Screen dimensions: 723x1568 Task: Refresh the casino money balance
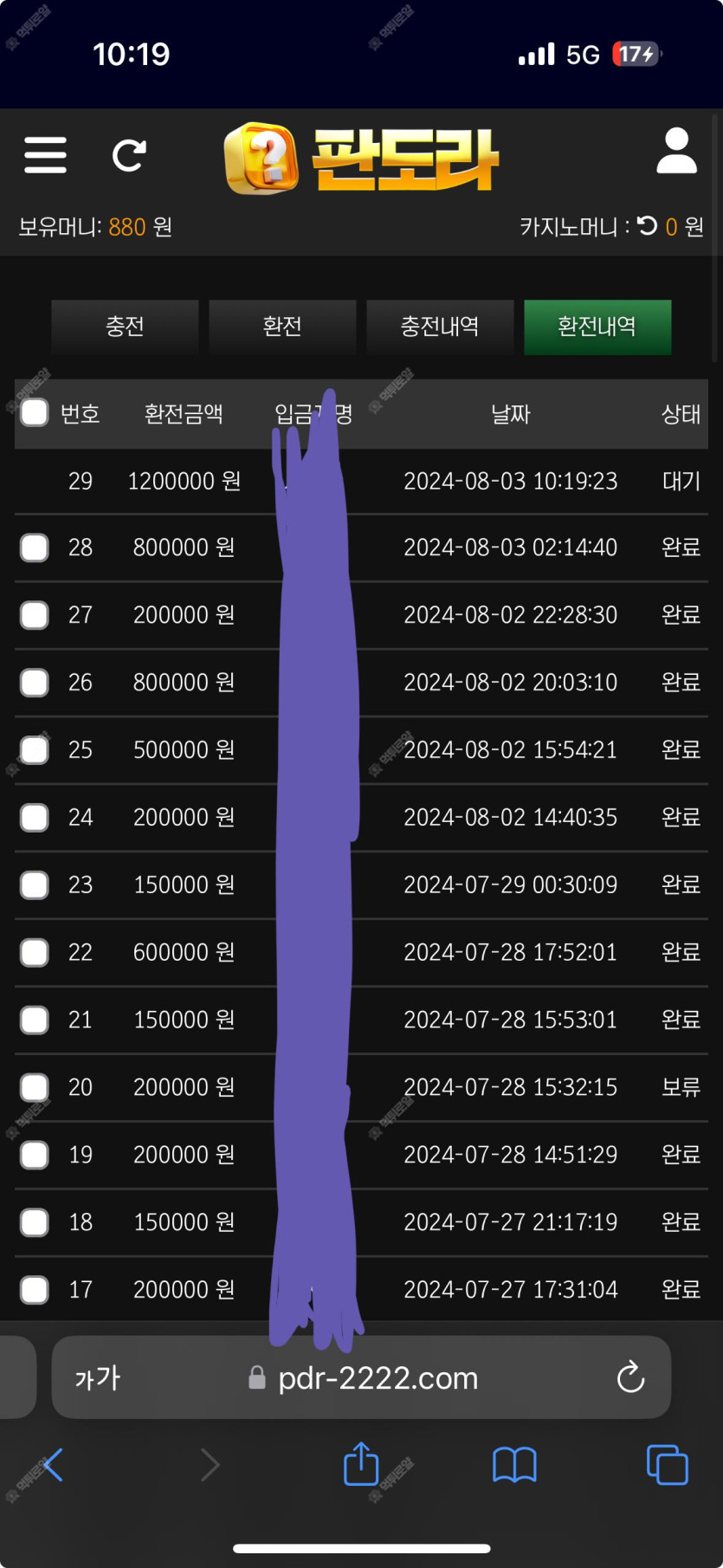tap(647, 226)
